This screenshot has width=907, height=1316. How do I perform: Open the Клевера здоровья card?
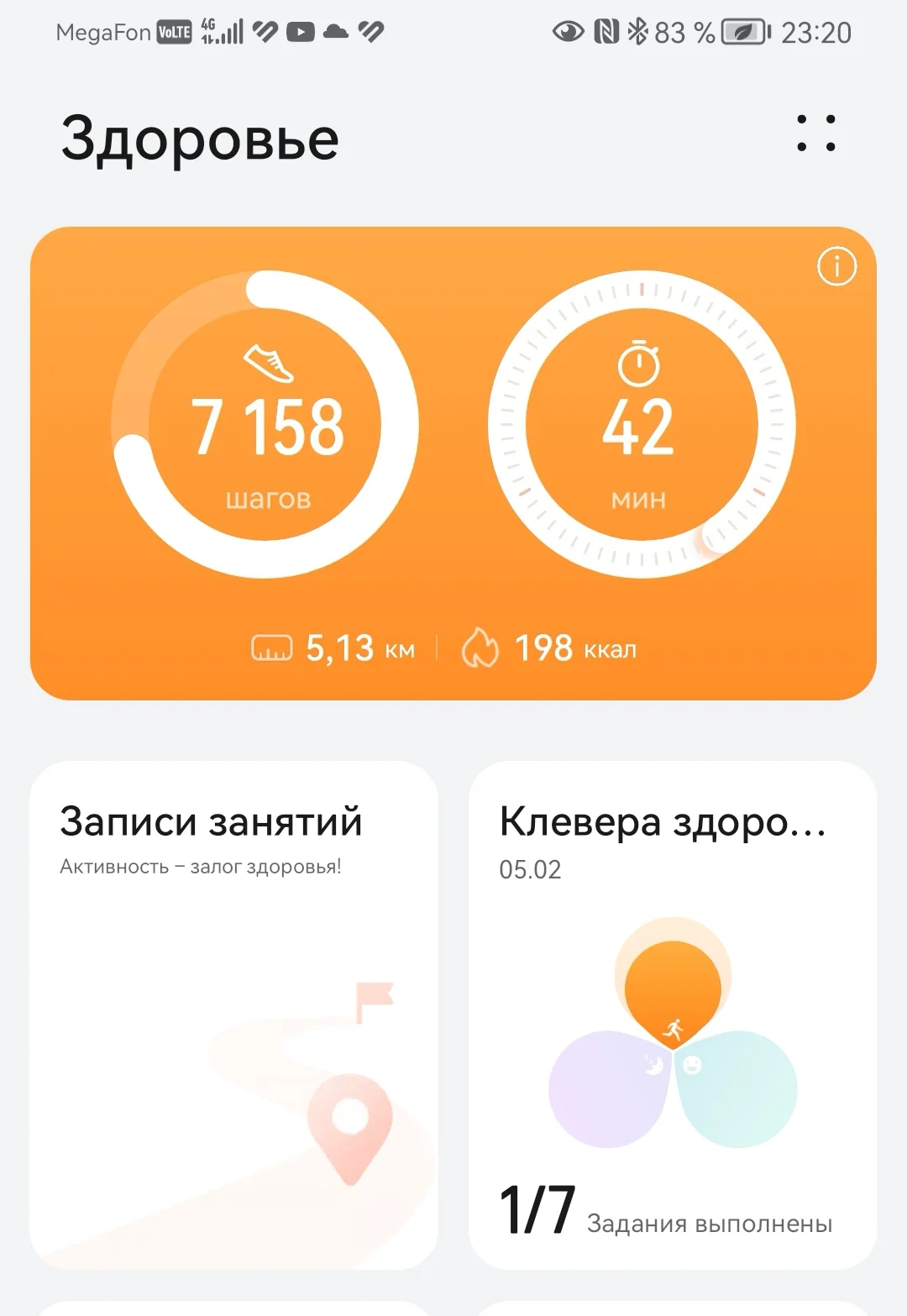pyautogui.click(x=673, y=1015)
